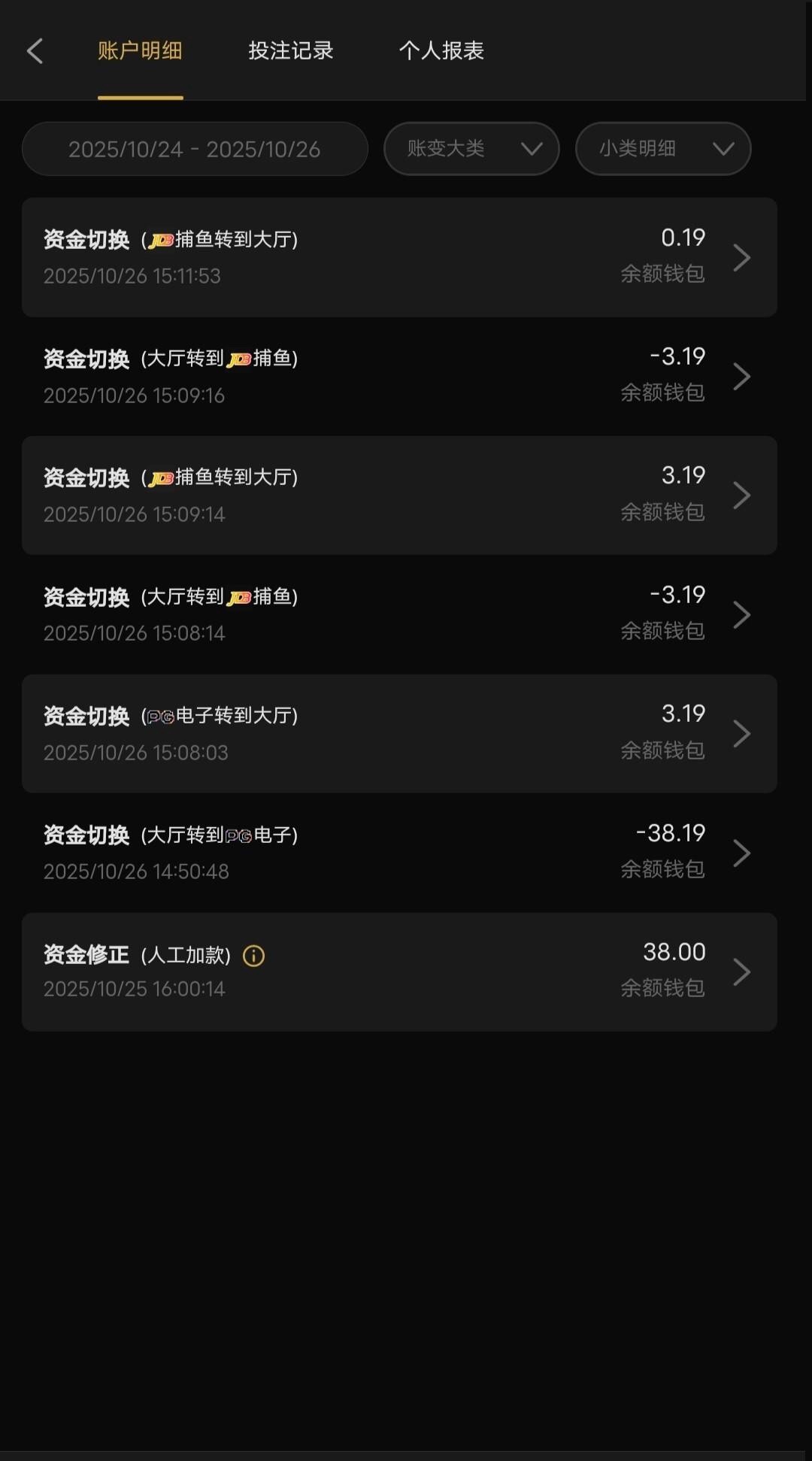The width and height of the screenshot is (812, 1461).
Task: Open details of the -3.19 record at 15:09:16
Action: point(400,376)
